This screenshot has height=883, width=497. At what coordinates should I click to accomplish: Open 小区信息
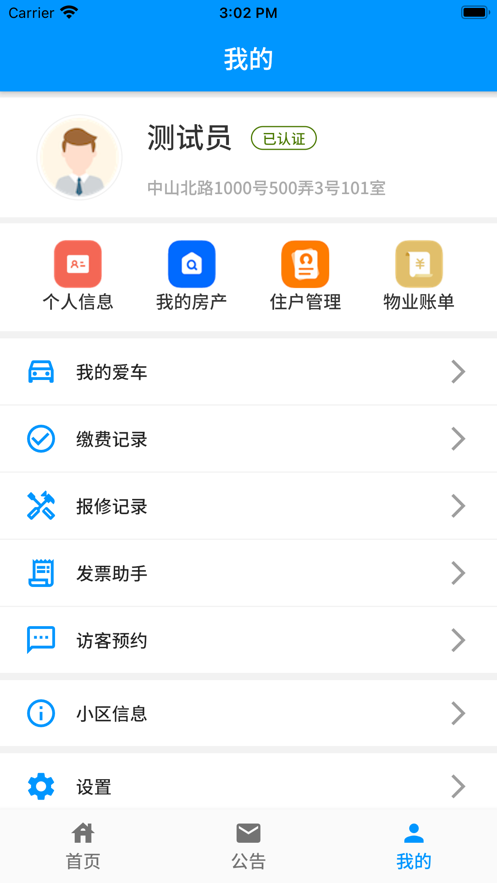tap(248, 713)
